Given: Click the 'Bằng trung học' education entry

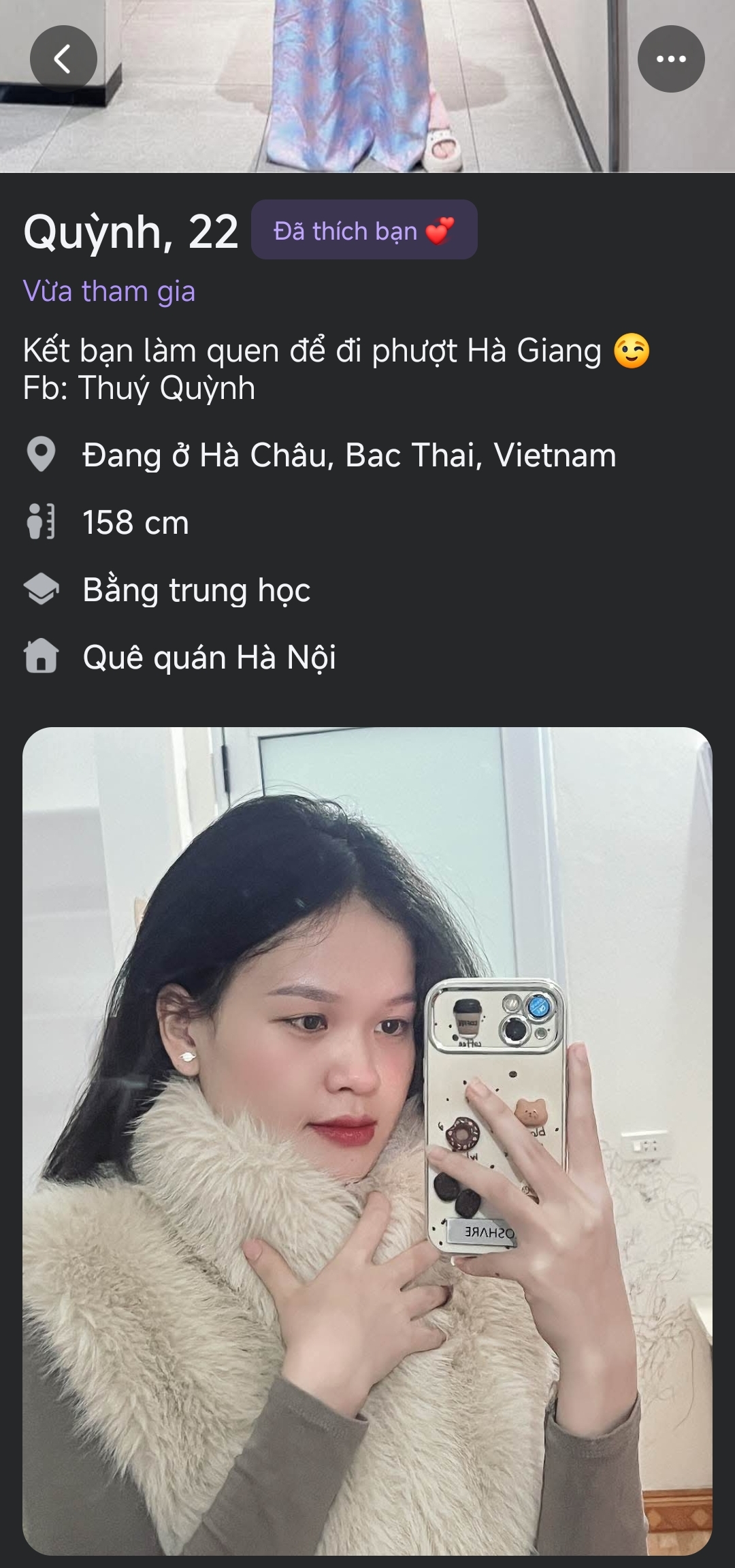Looking at the screenshot, I should point(196,590).
